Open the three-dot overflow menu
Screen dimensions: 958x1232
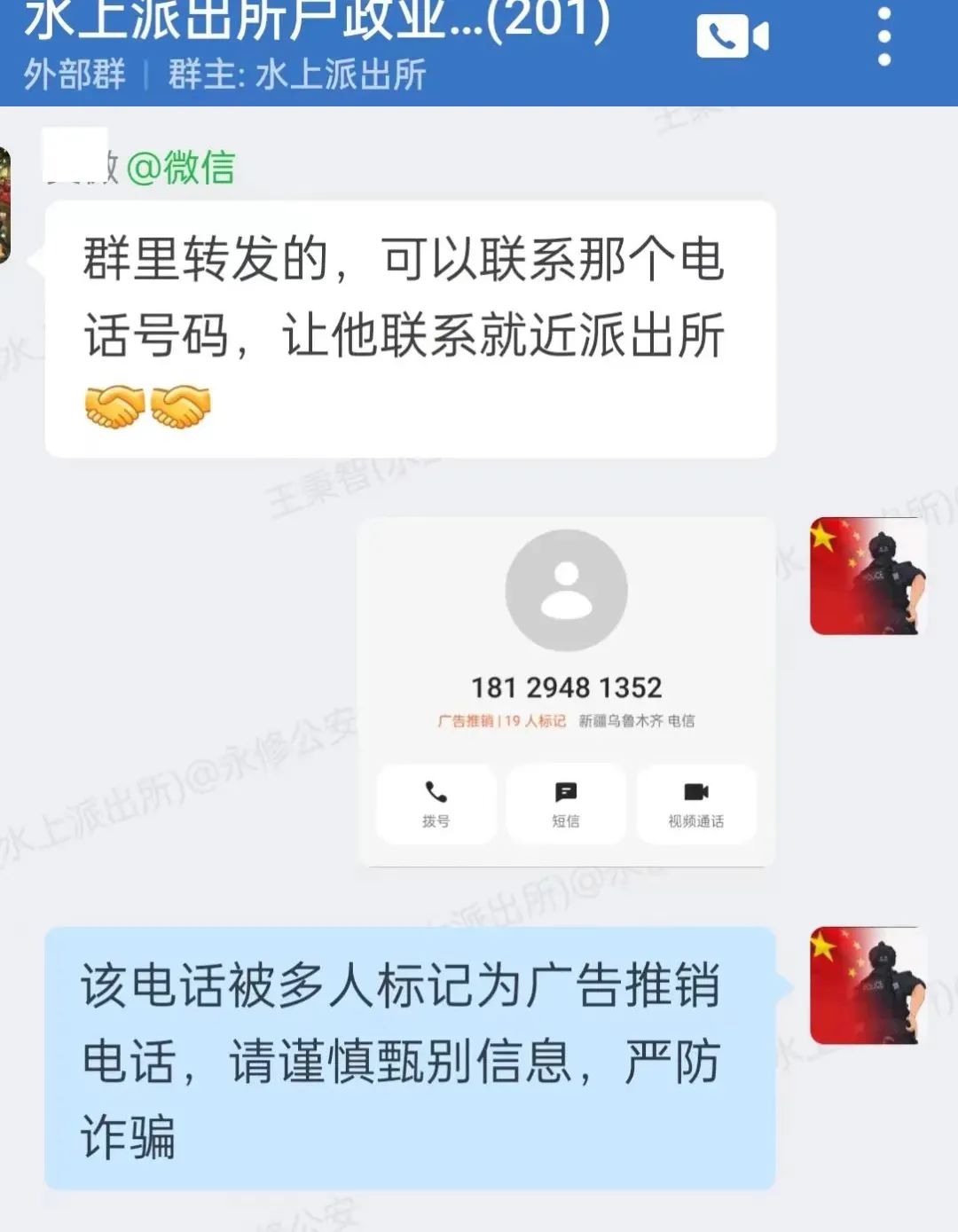883,37
